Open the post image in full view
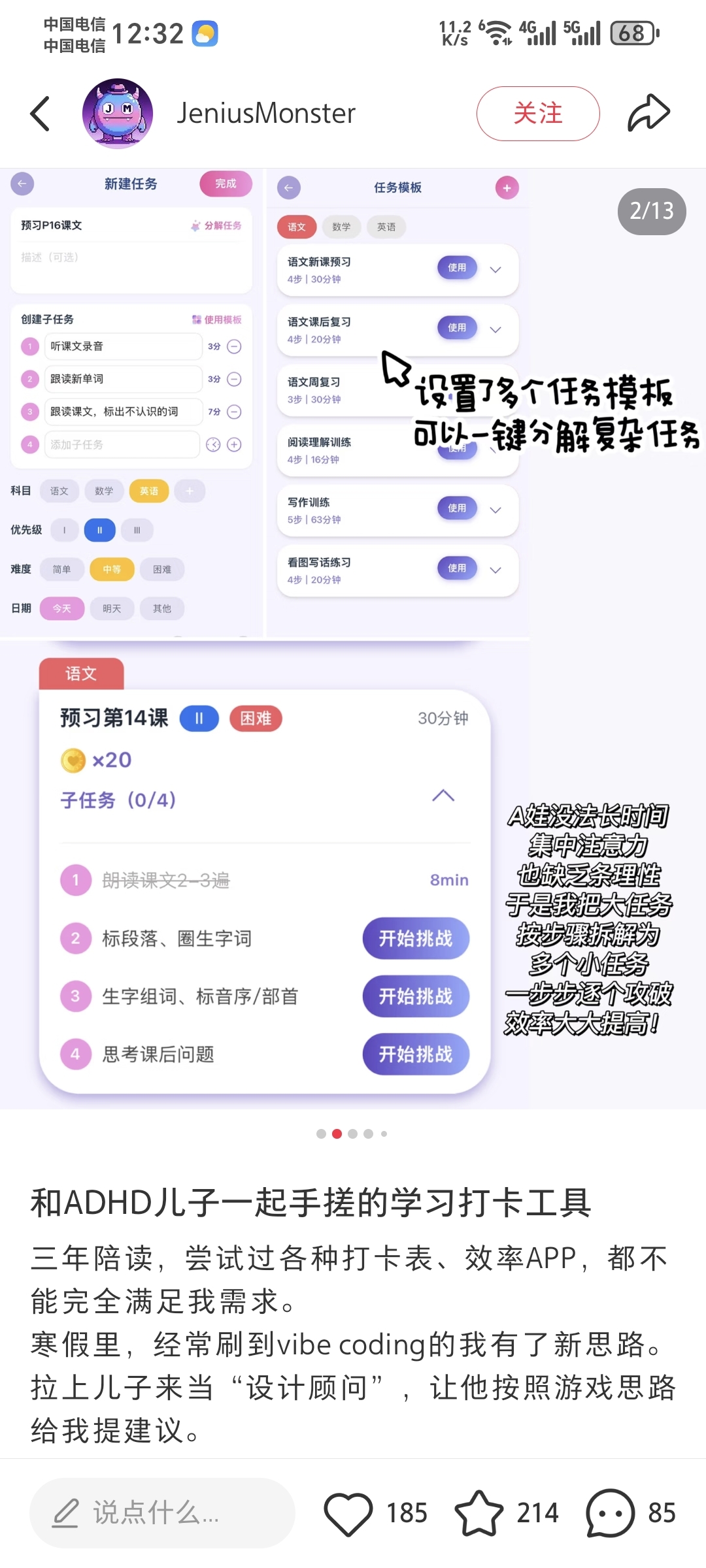The height and width of the screenshot is (1568, 706). [x=353, y=638]
